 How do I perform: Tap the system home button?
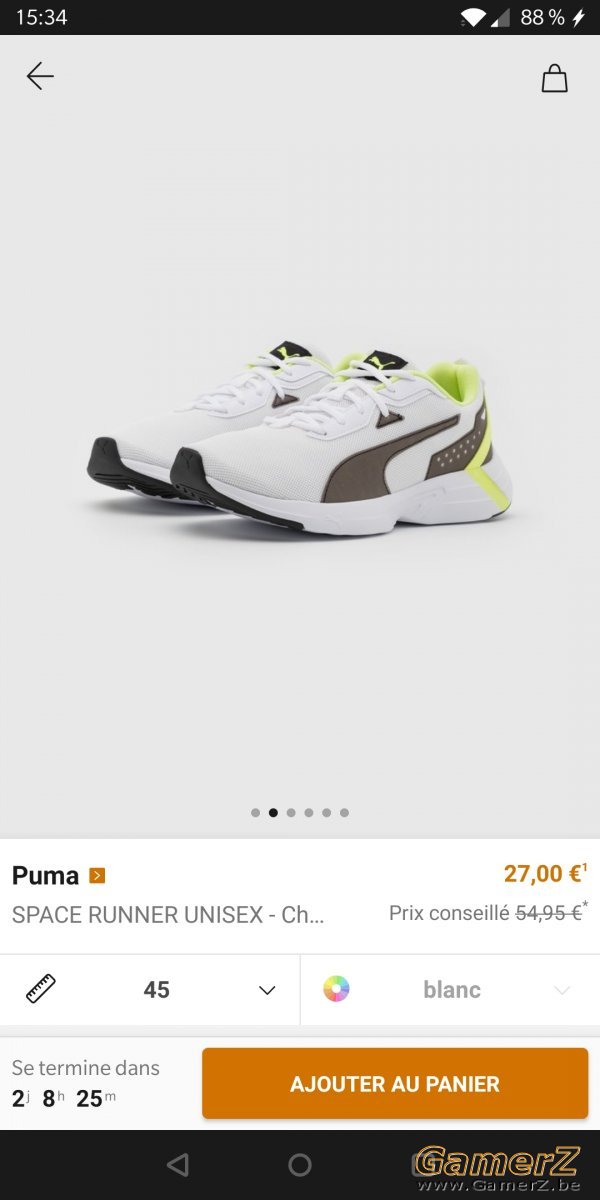click(300, 1165)
